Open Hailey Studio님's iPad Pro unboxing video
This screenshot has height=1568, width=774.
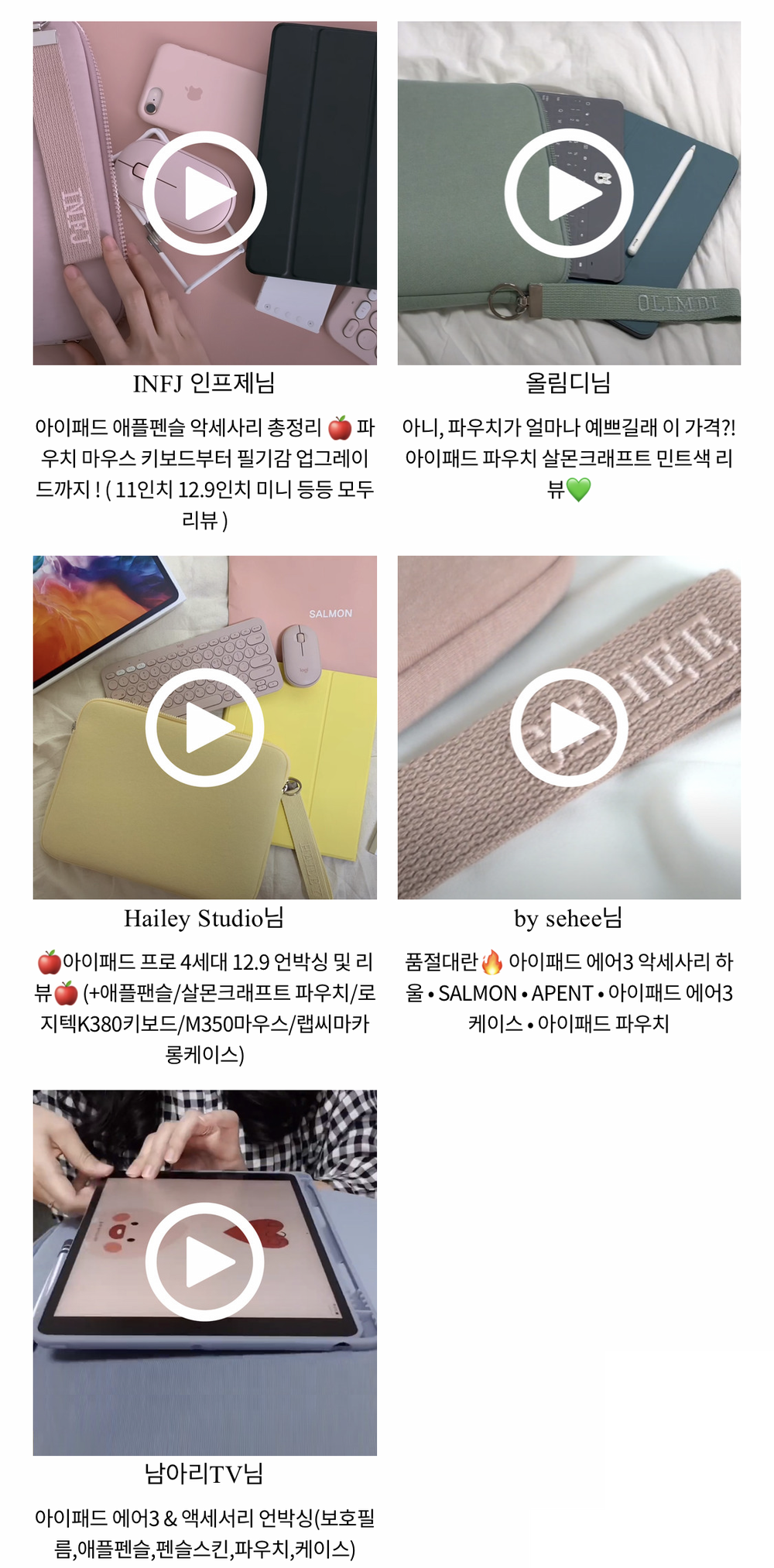pos(204,728)
